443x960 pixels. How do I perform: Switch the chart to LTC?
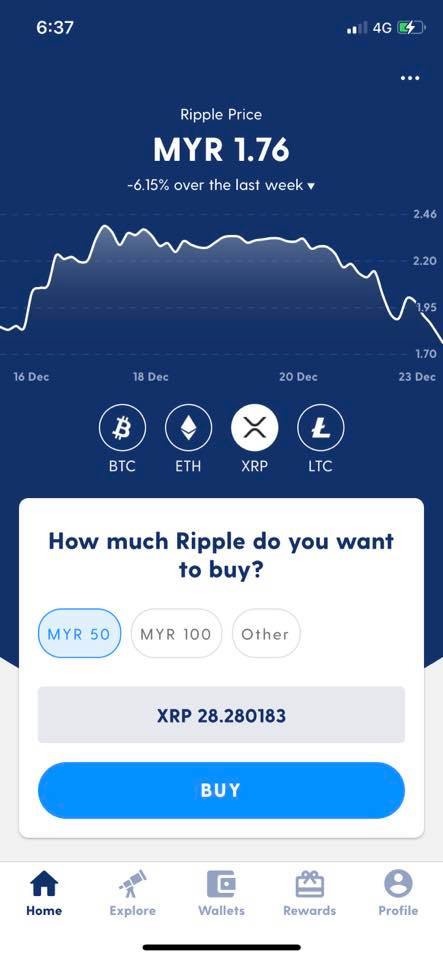tap(321, 429)
